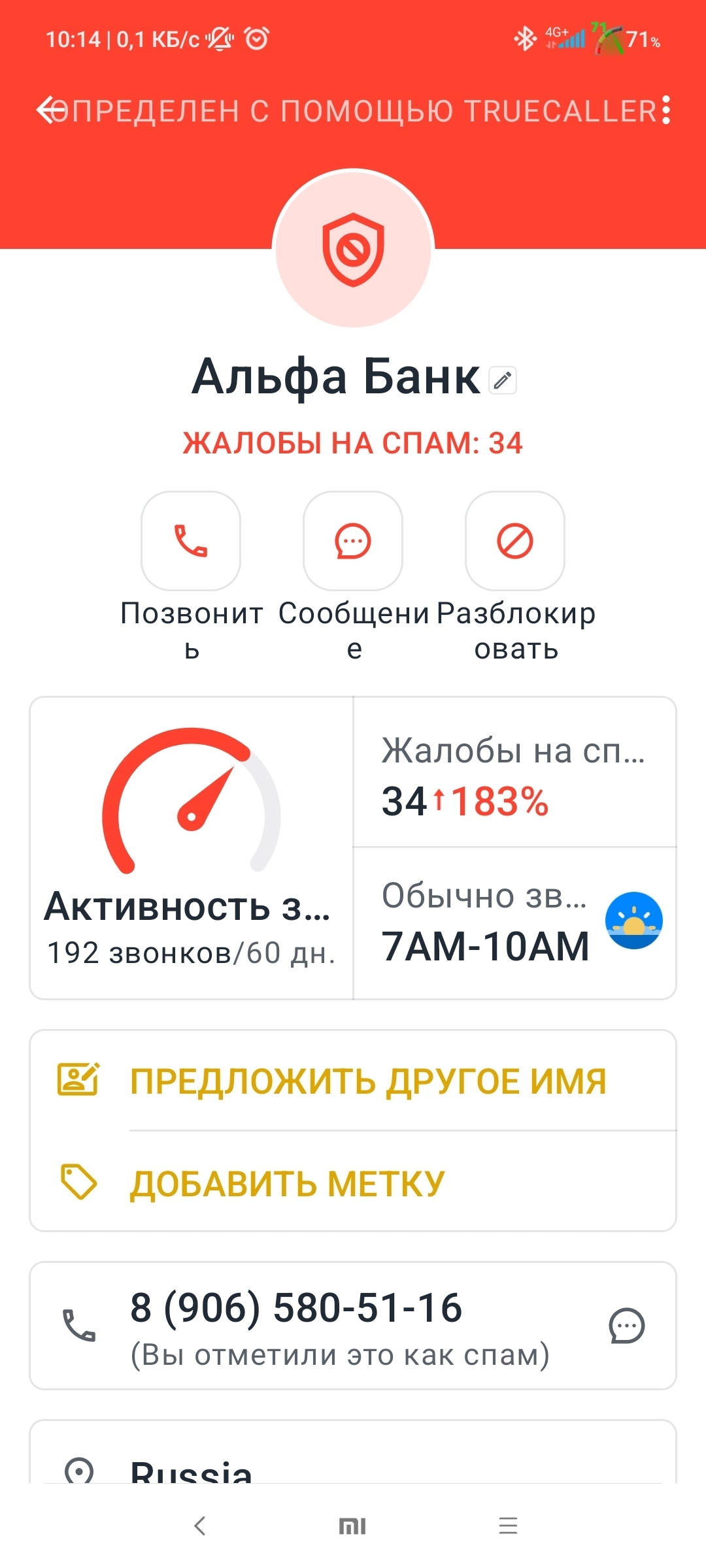The width and height of the screenshot is (706, 1568).
Task: Tap the system back navigation button
Action: pos(200,1526)
